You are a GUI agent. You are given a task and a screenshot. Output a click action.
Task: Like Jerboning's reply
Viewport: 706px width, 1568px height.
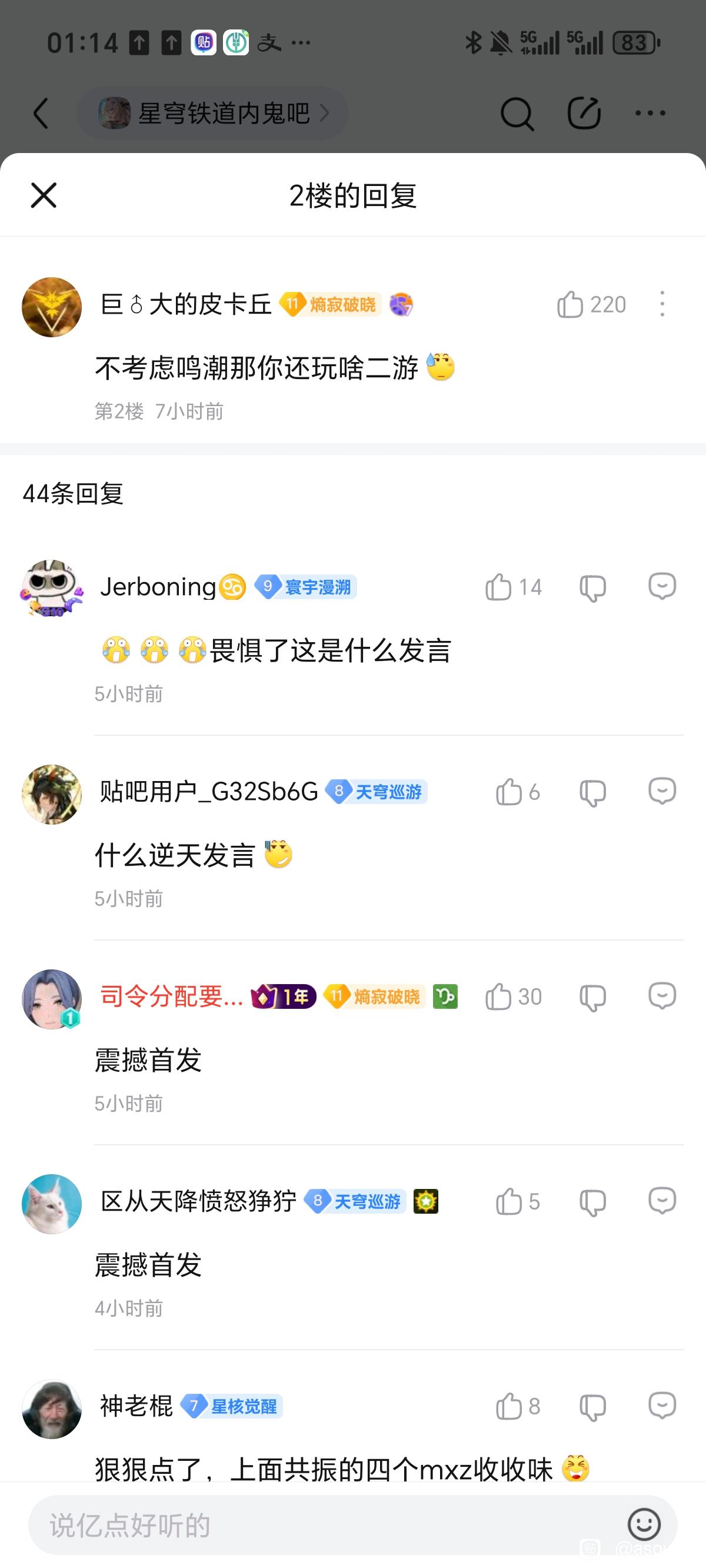(498, 587)
